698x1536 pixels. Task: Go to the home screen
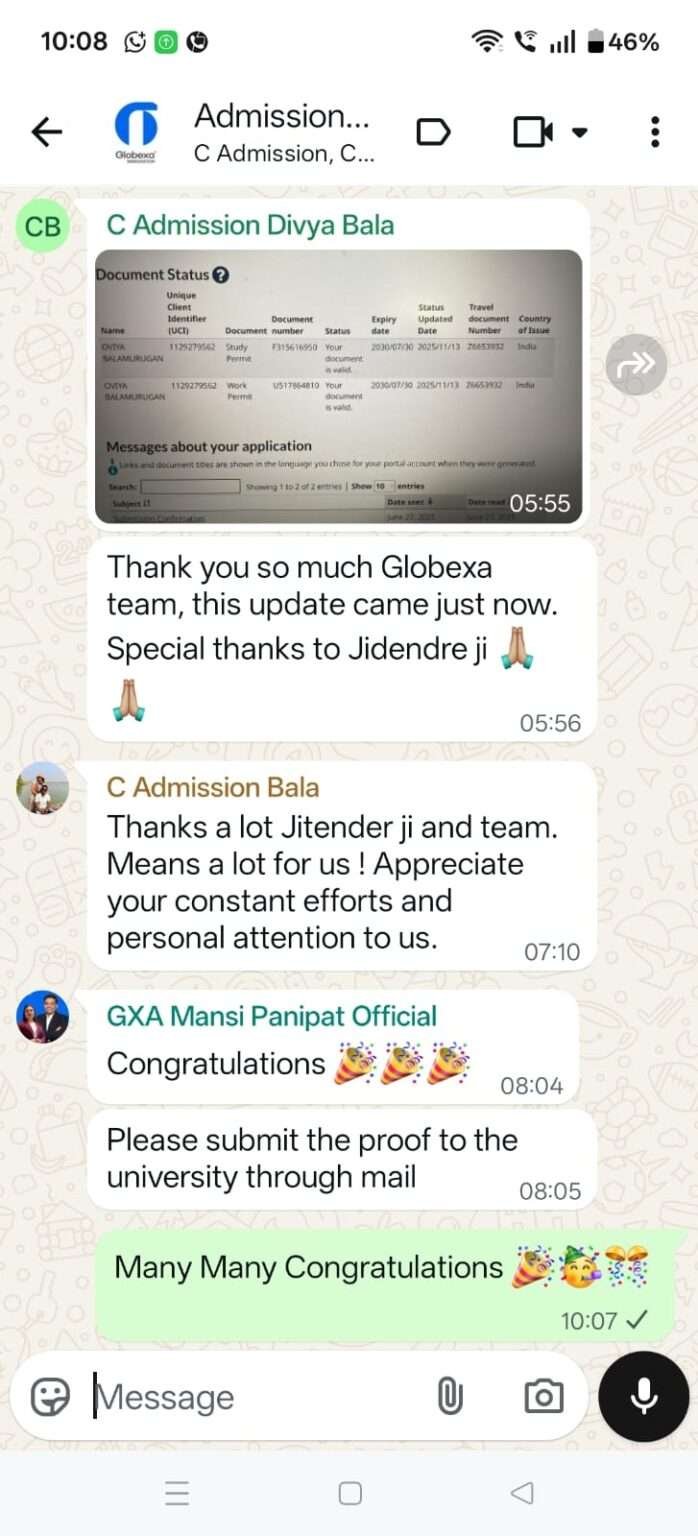click(350, 1493)
